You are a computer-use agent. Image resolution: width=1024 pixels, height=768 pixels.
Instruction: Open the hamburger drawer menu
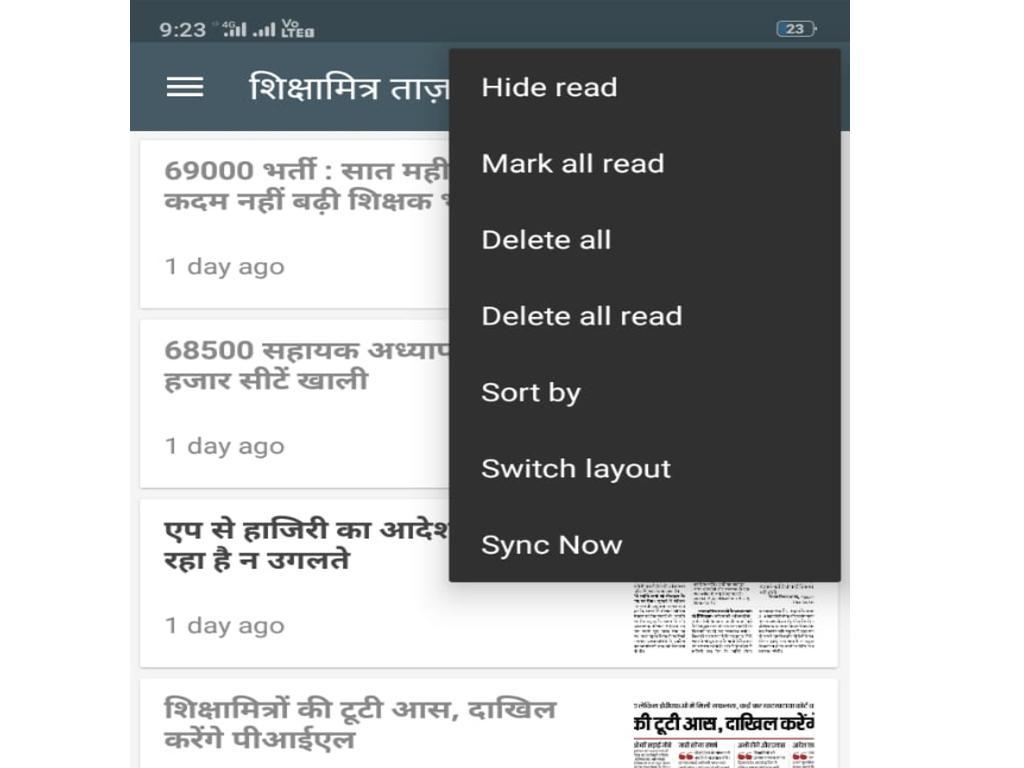point(185,87)
